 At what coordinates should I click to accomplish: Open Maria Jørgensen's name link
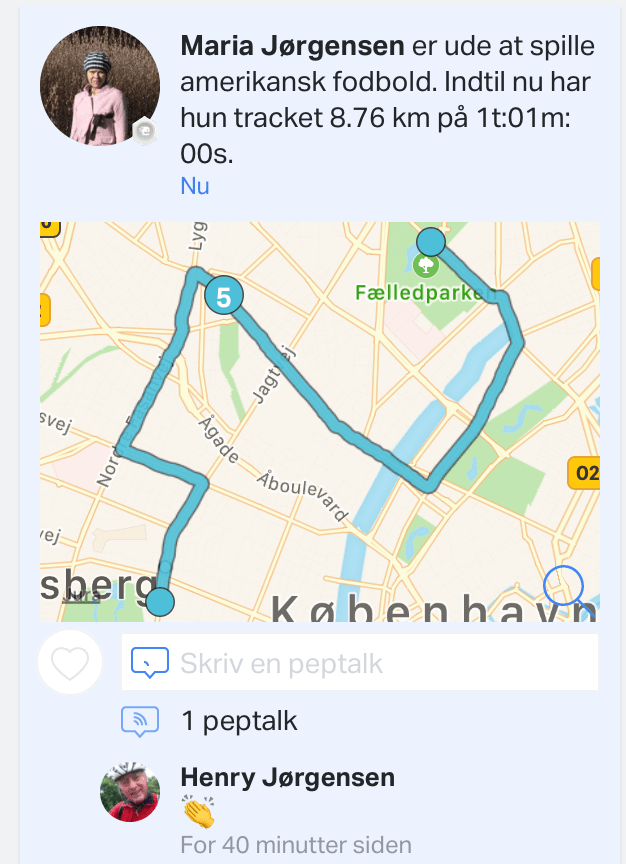pos(291,46)
